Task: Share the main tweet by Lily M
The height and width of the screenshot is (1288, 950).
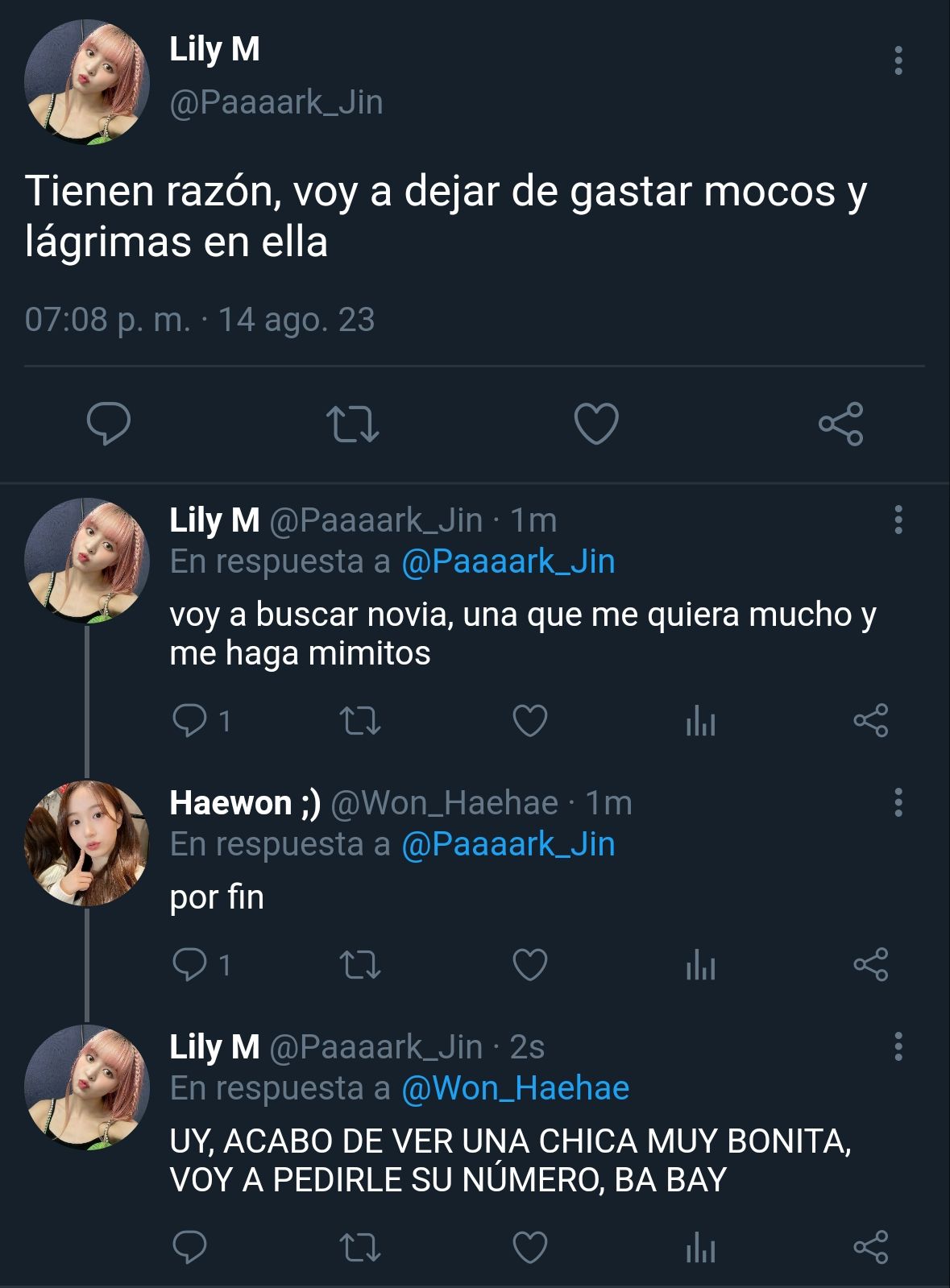Action: tap(840, 424)
